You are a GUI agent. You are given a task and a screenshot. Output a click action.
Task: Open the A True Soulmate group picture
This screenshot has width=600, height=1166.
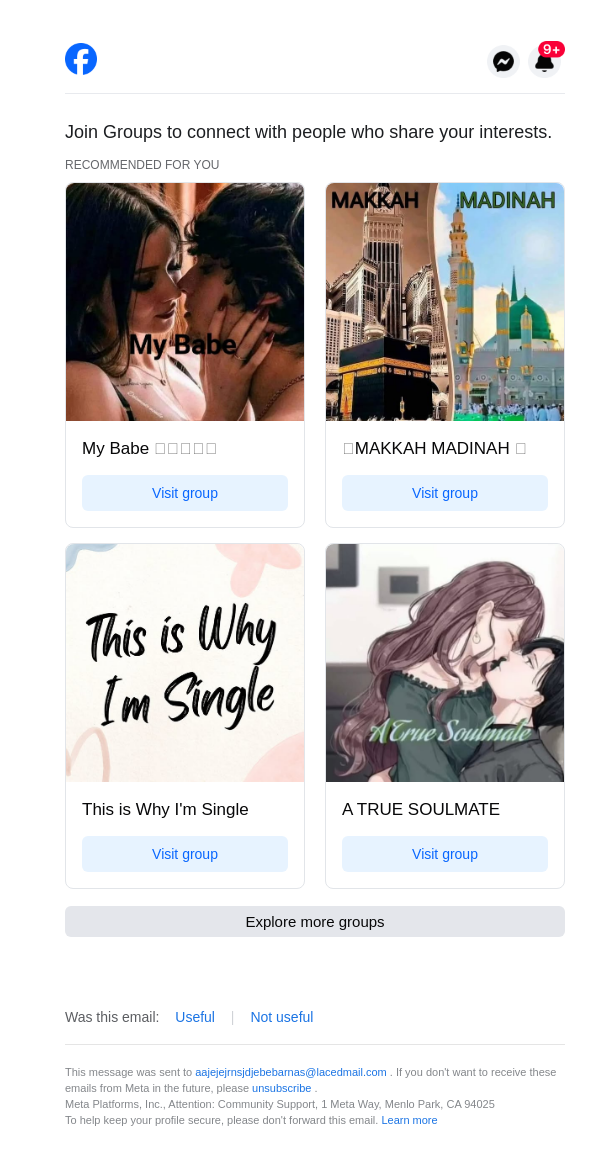(445, 663)
